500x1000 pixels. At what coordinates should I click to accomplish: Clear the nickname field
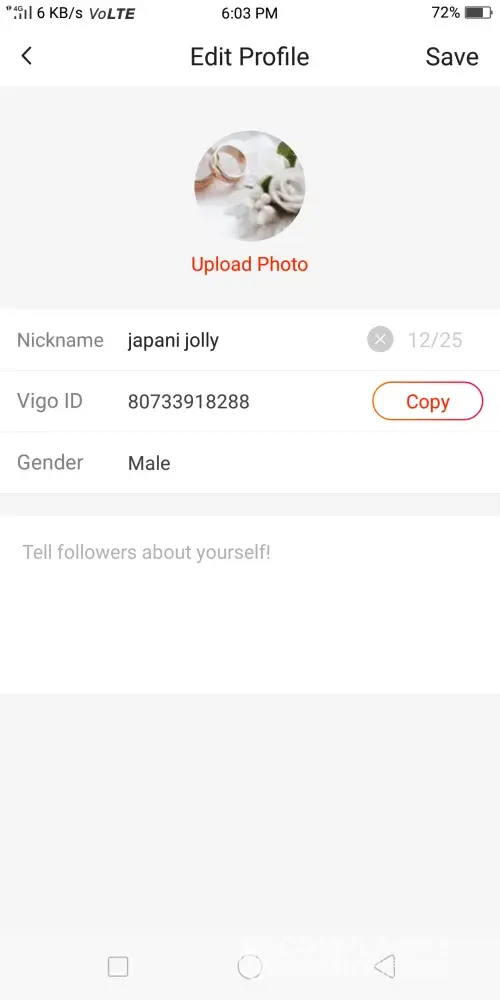point(380,339)
